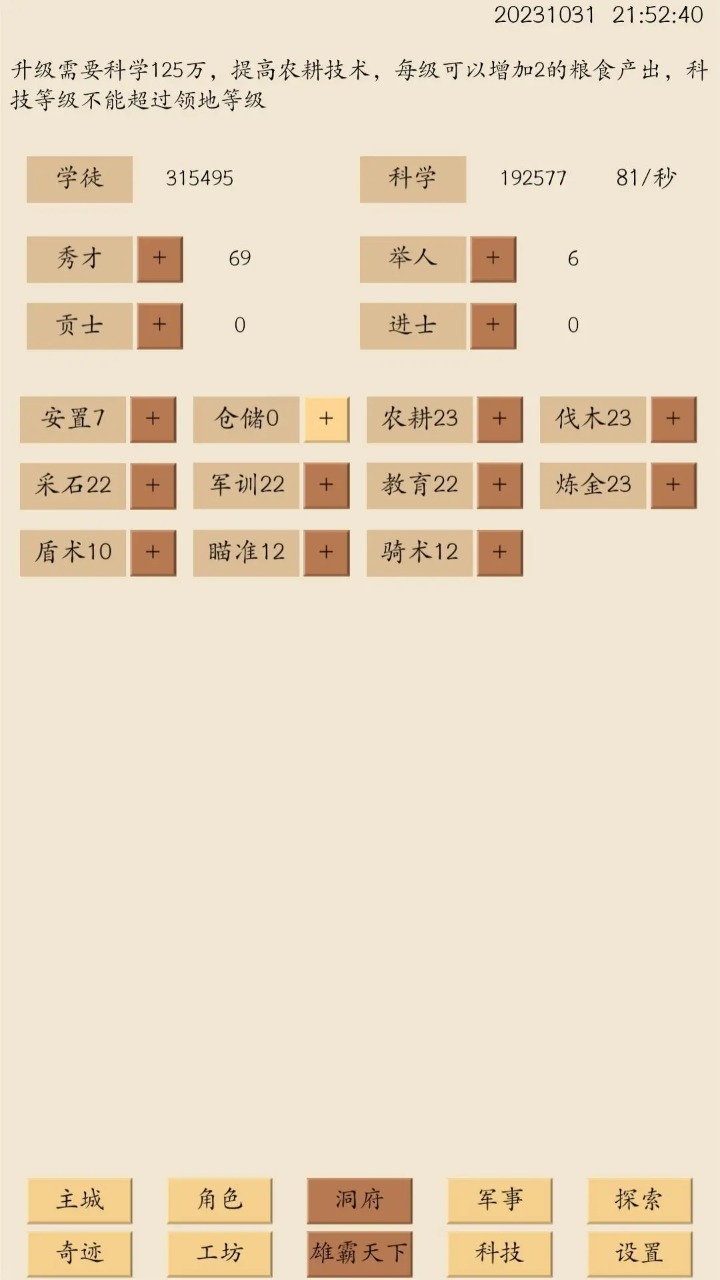Image resolution: width=720 pixels, height=1280 pixels.
Task: Upgrade 农耕 with its plus button
Action: click(498, 419)
